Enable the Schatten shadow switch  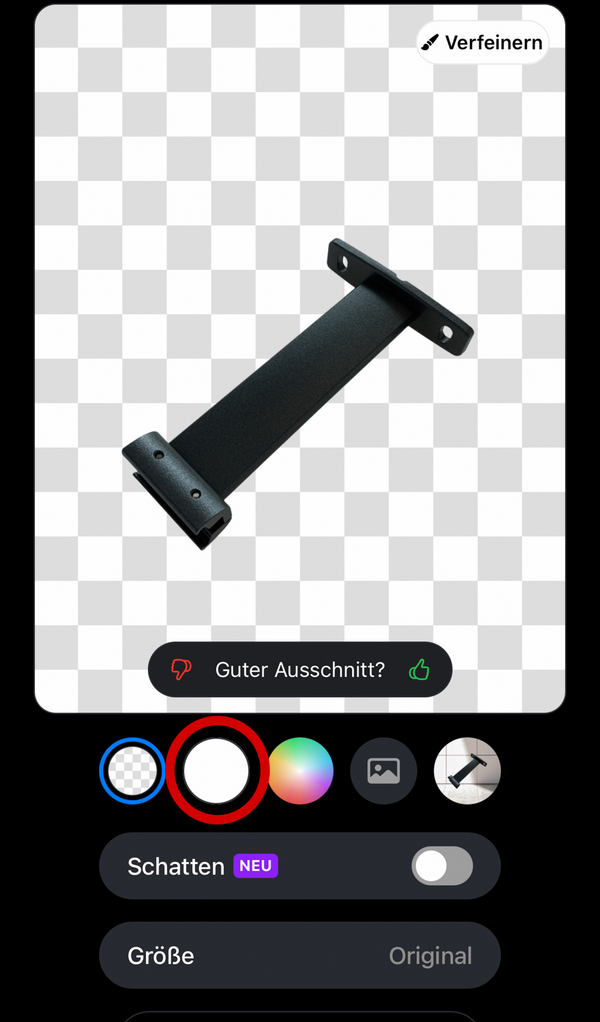pos(442,866)
